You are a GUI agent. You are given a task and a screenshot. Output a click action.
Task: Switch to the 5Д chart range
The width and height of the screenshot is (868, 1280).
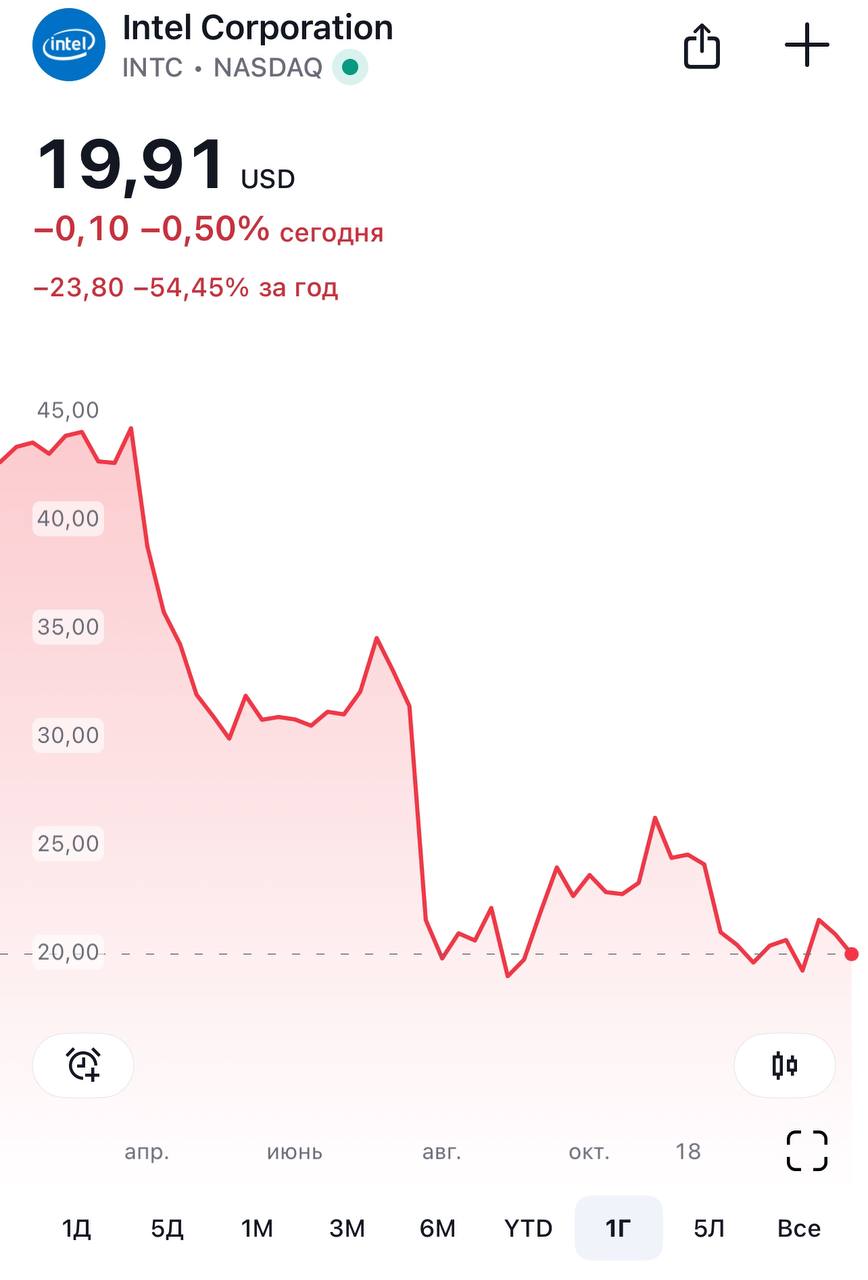(x=167, y=1228)
